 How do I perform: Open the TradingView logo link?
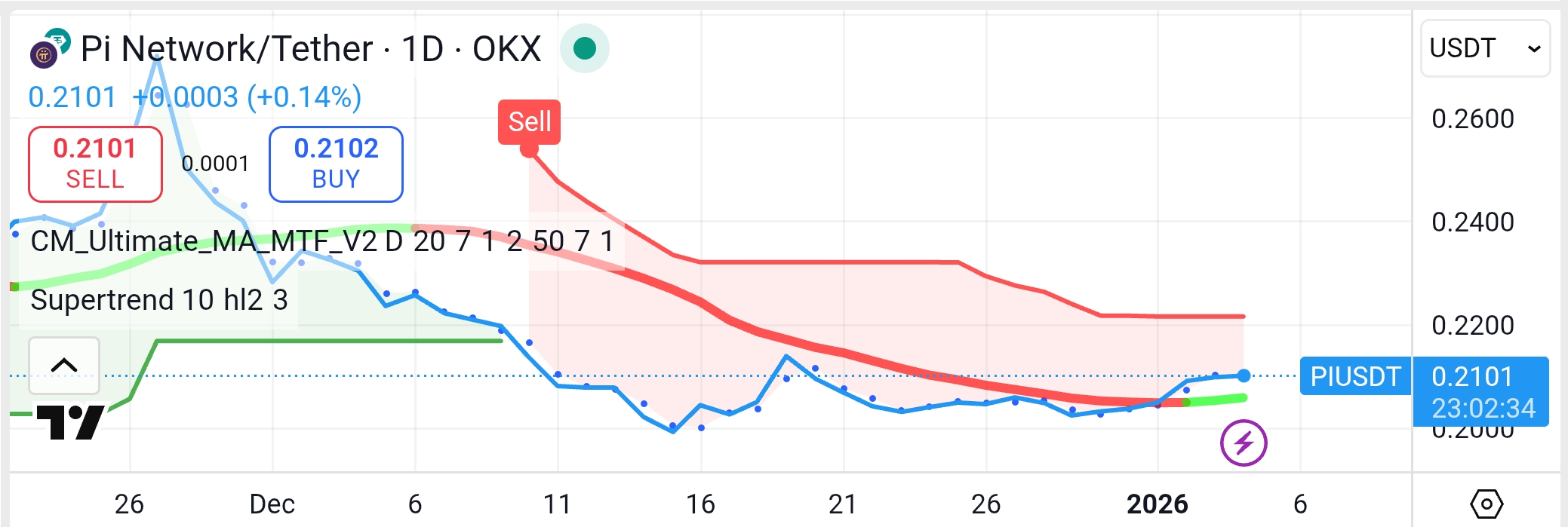pyautogui.click(x=70, y=421)
